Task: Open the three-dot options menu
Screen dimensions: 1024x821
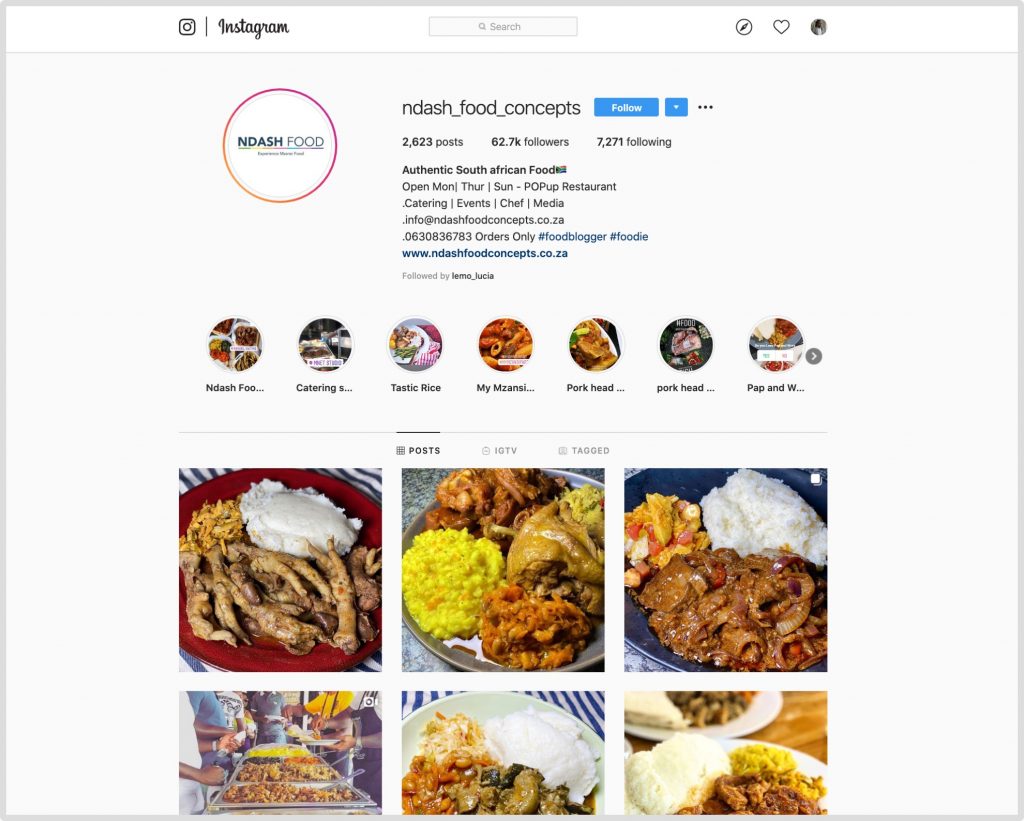Action: [705, 108]
